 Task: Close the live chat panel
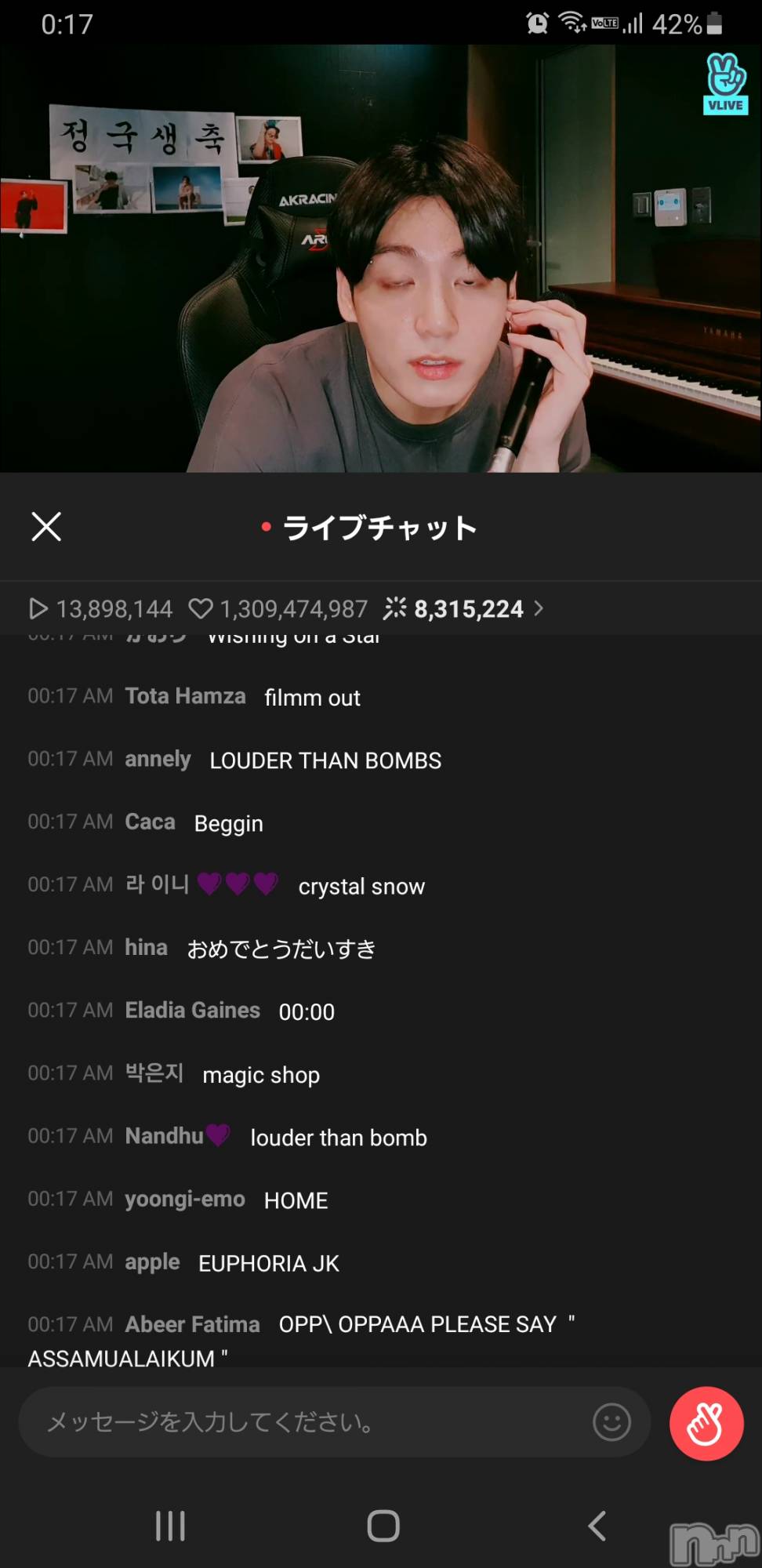[x=46, y=527]
